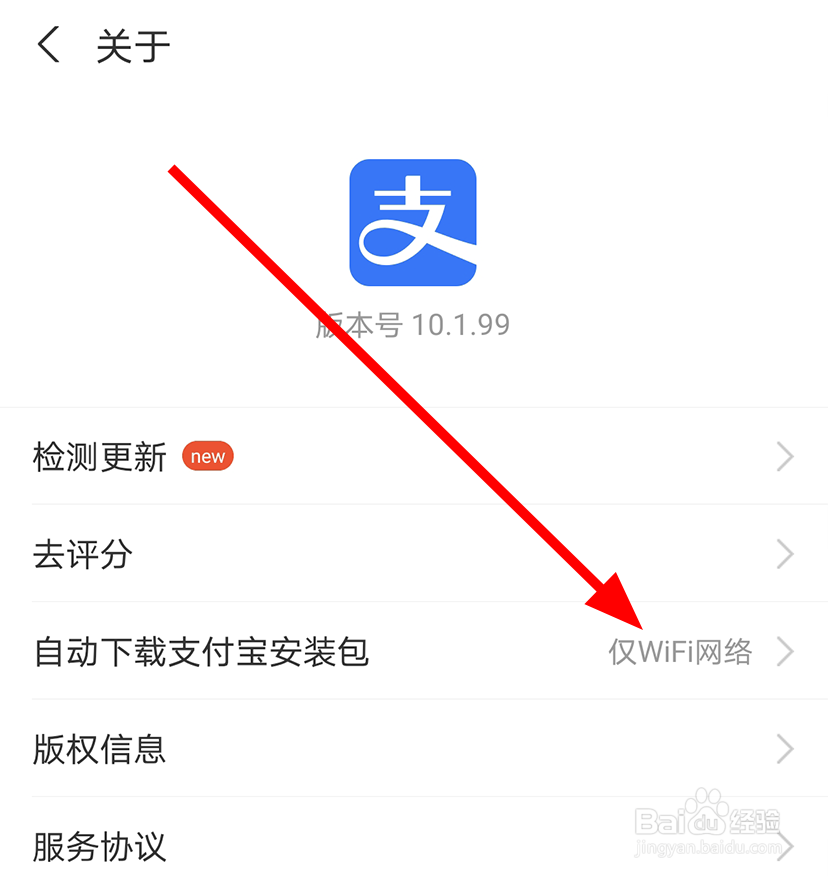Viewport: 828px width, 876px height.
Task: Tap the blue Alipay logo icon
Action: click(x=413, y=222)
